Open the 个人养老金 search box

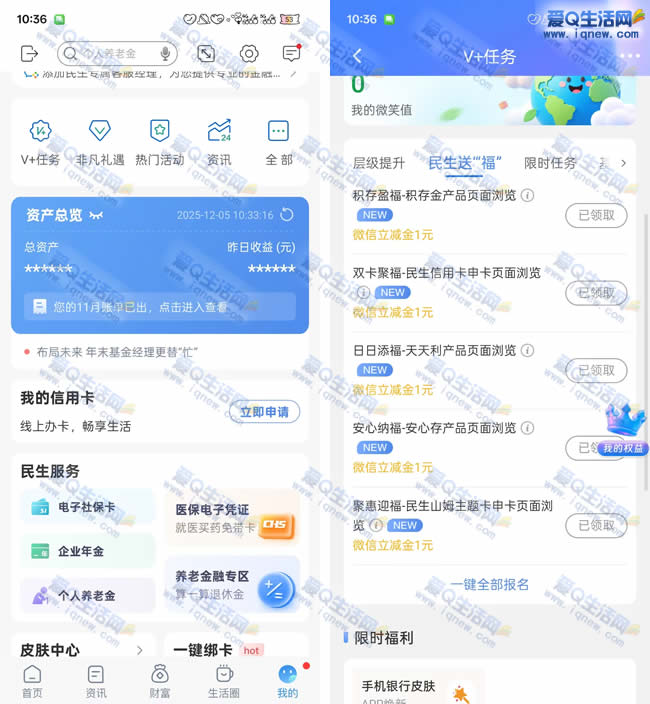[x=108, y=53]
